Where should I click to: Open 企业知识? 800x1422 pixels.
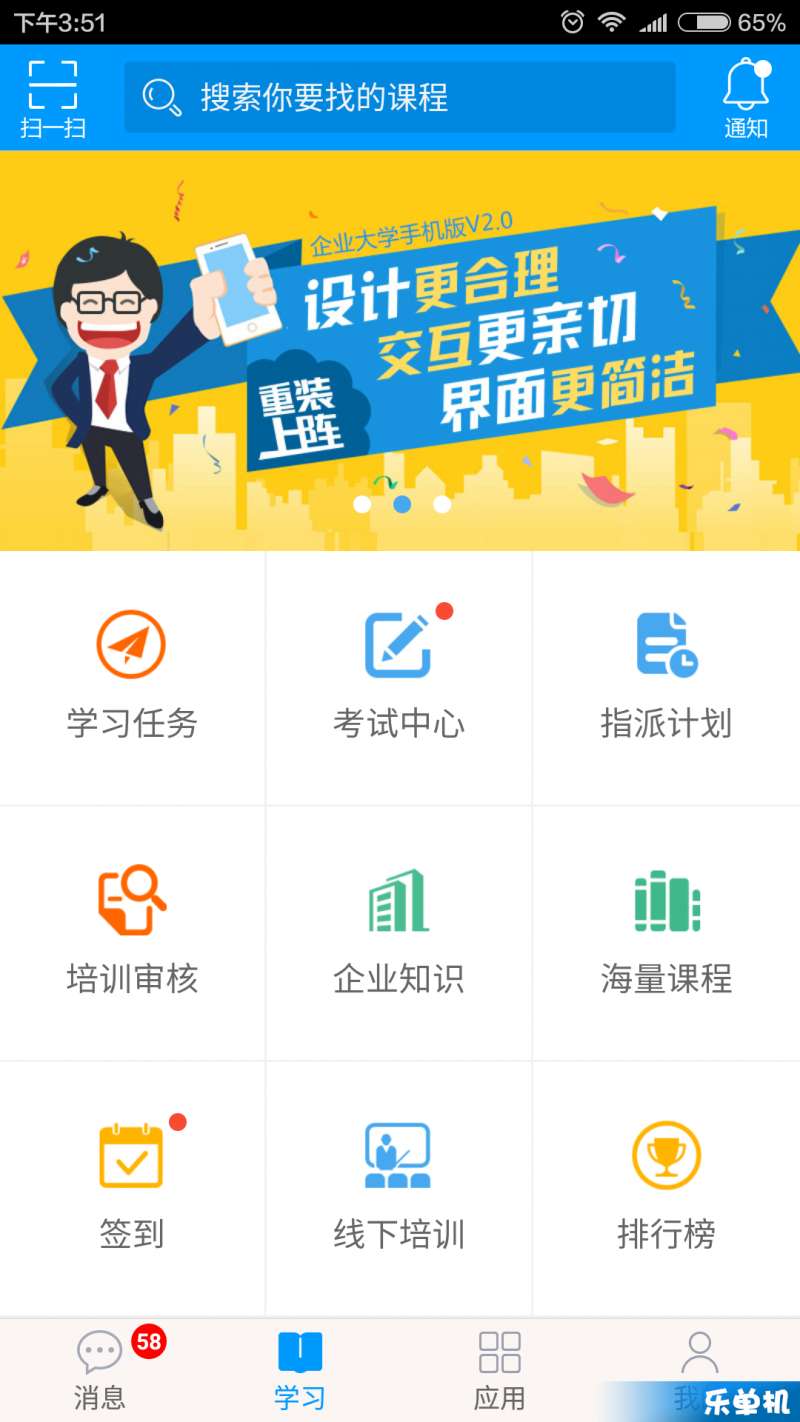[x=399, y=932]
